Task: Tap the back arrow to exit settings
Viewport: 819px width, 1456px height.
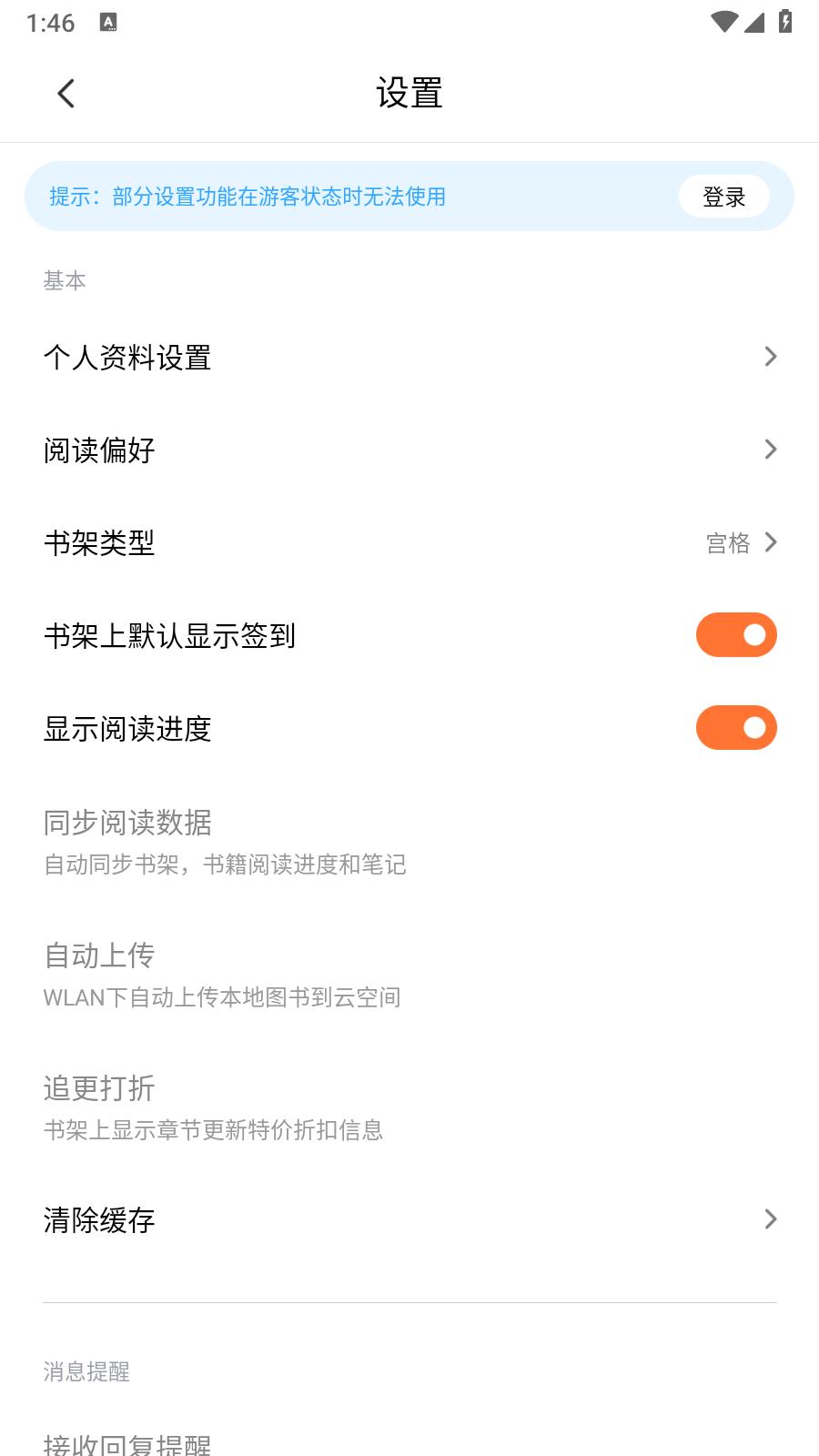Action: (65, 93)
